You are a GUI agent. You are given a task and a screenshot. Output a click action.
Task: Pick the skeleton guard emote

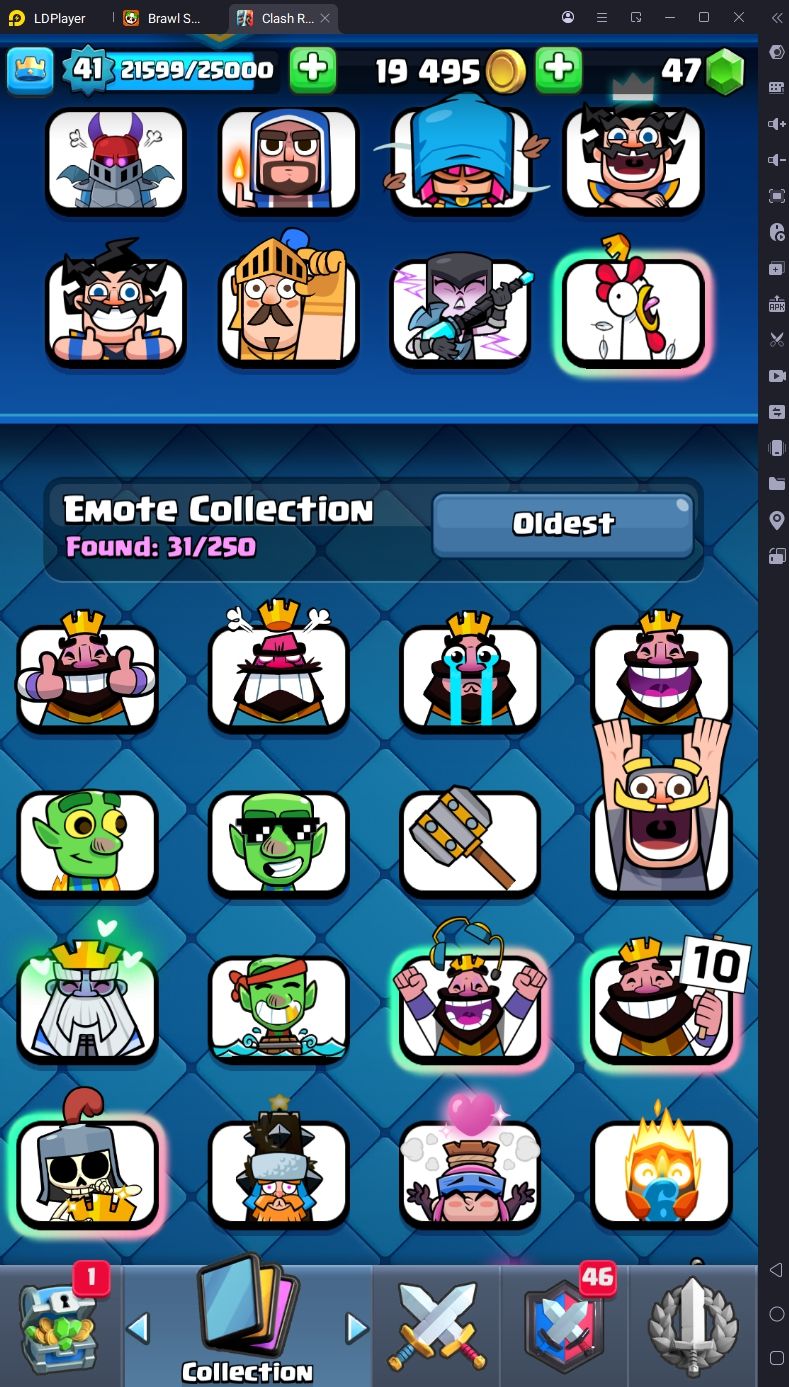point(87,1172)
